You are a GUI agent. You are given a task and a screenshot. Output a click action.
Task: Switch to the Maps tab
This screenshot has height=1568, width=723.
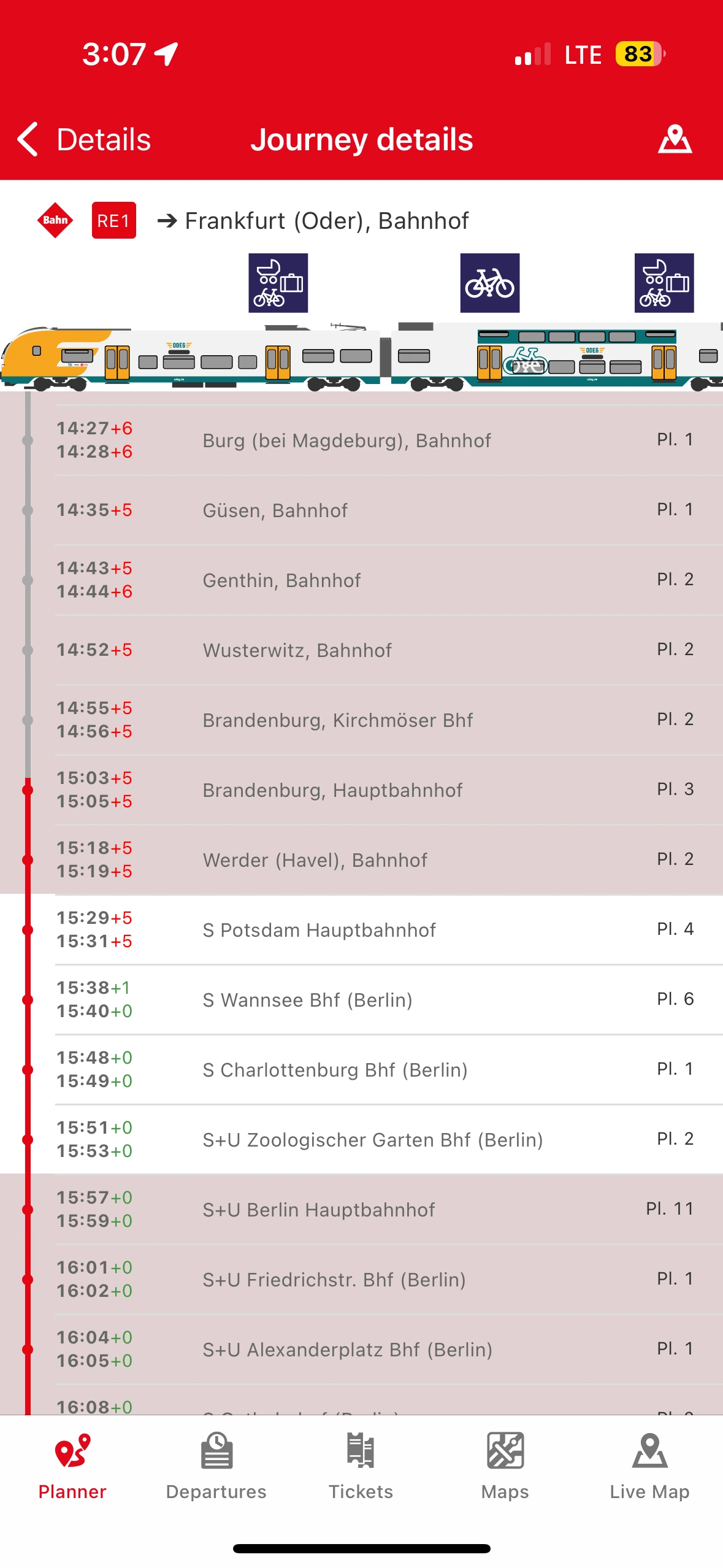[x=505, y=1467]
